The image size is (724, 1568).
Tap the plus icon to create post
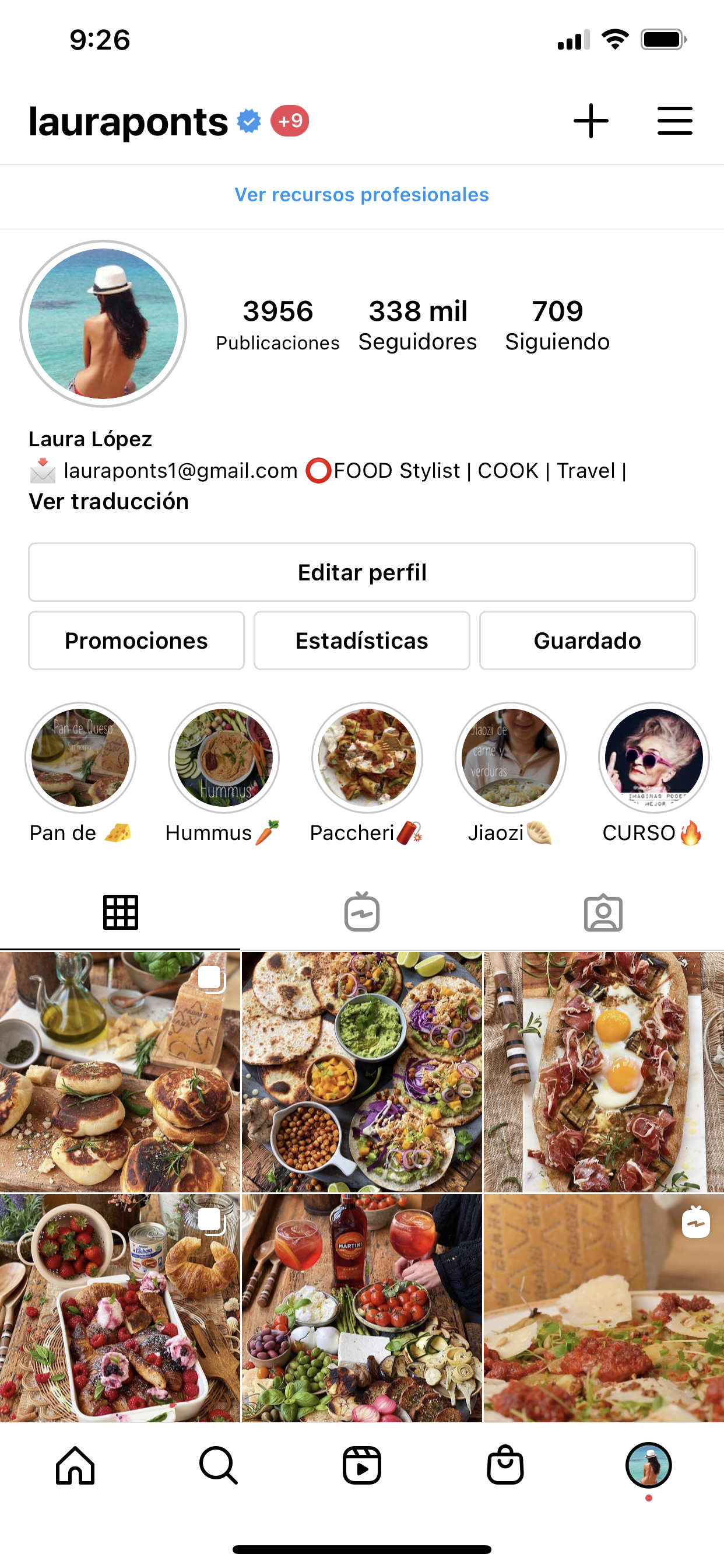pyautogui.click(x=591, y=121)
